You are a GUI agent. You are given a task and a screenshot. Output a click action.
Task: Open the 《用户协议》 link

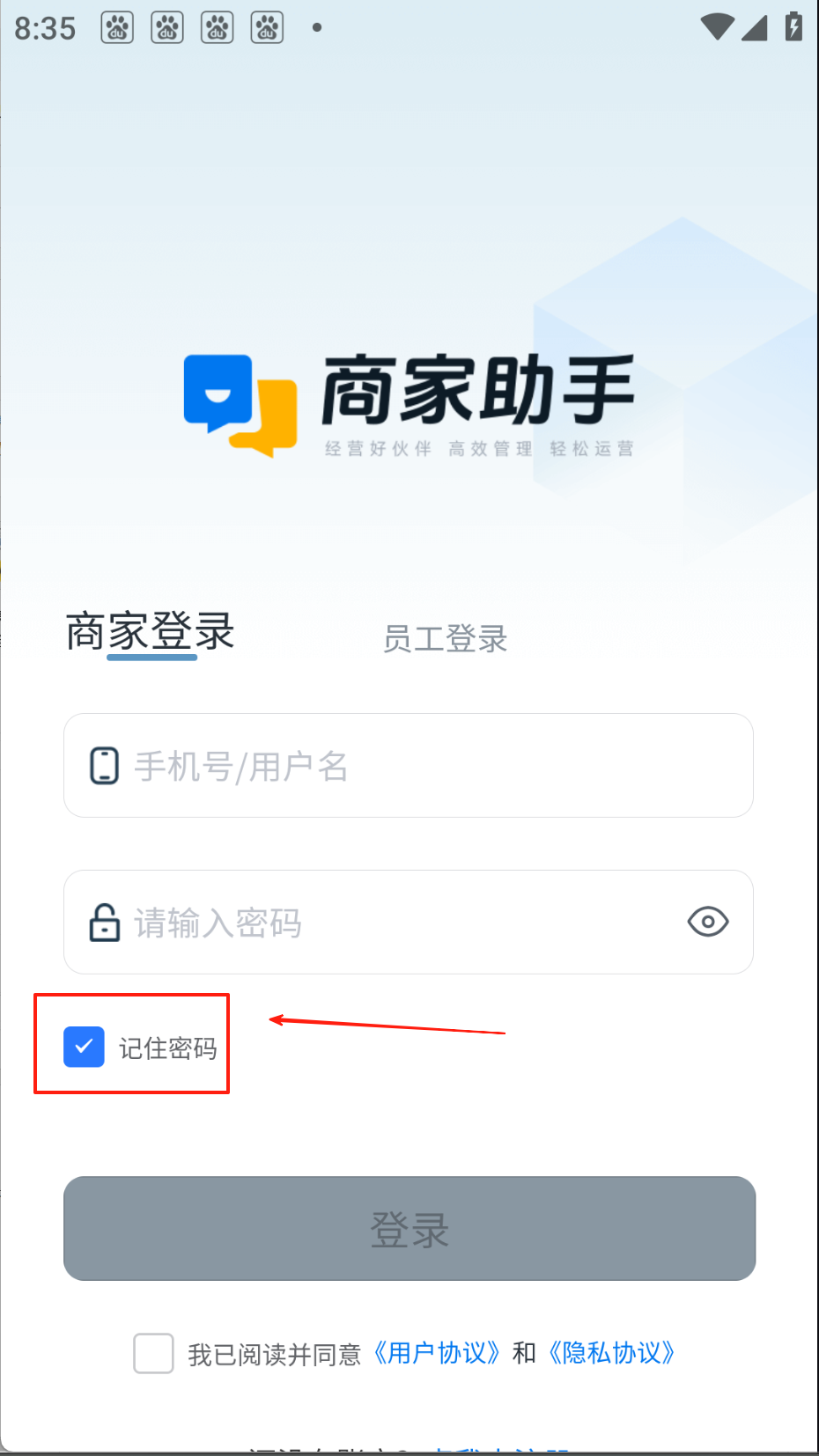click(438, 1353)
